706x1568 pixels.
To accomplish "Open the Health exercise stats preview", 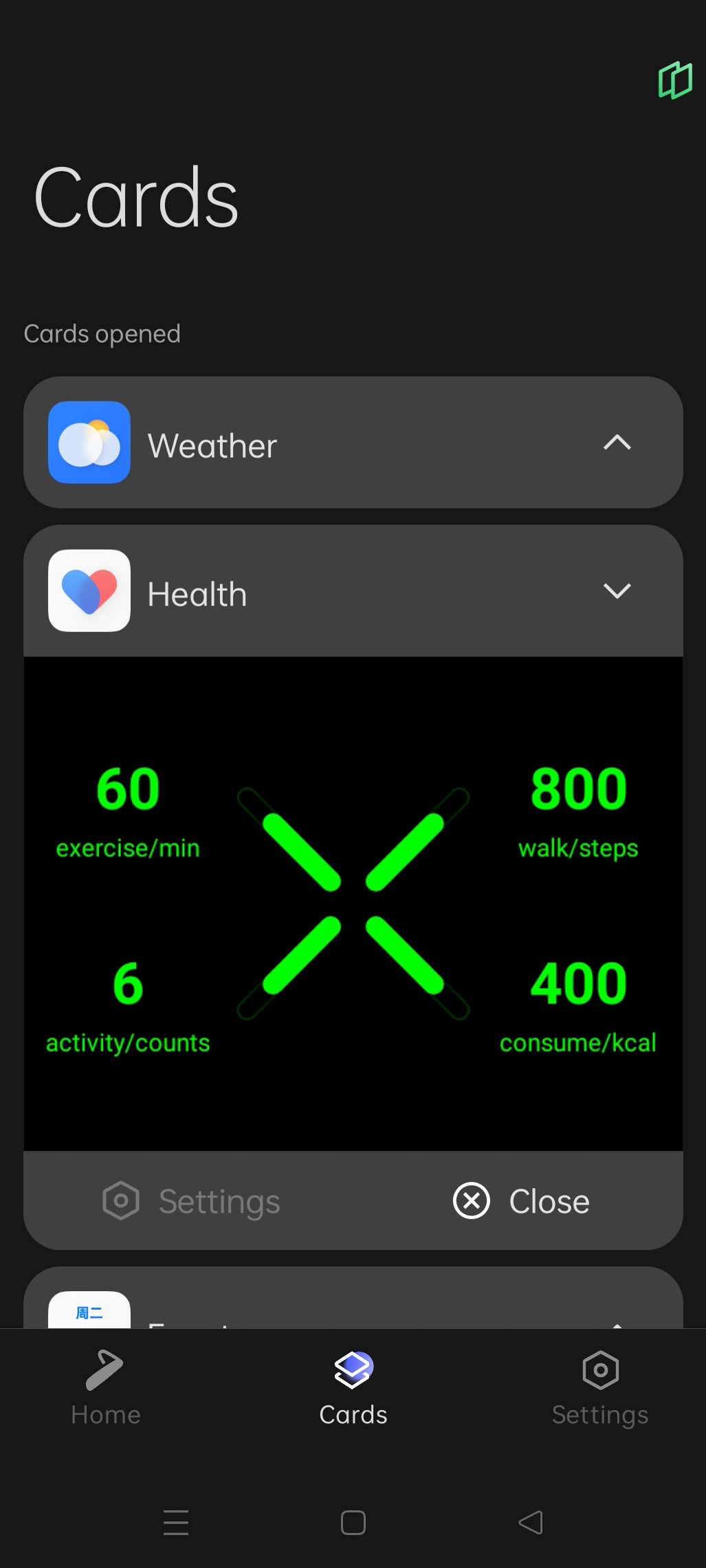I will (353, 904).
